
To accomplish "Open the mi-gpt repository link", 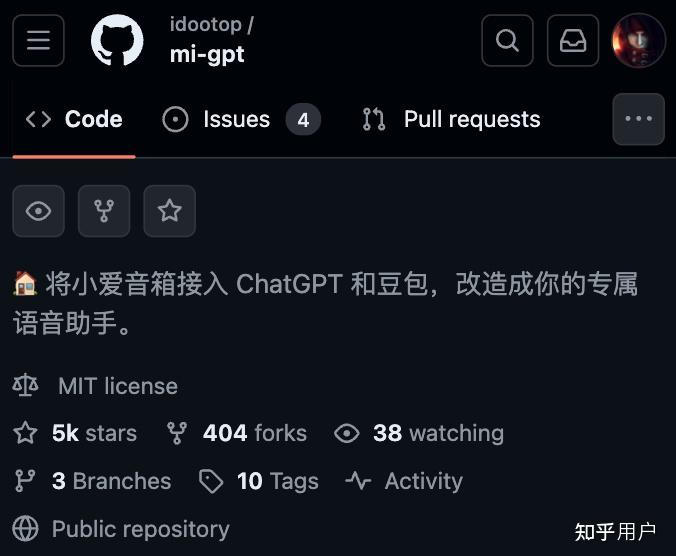I will (207, 54).
